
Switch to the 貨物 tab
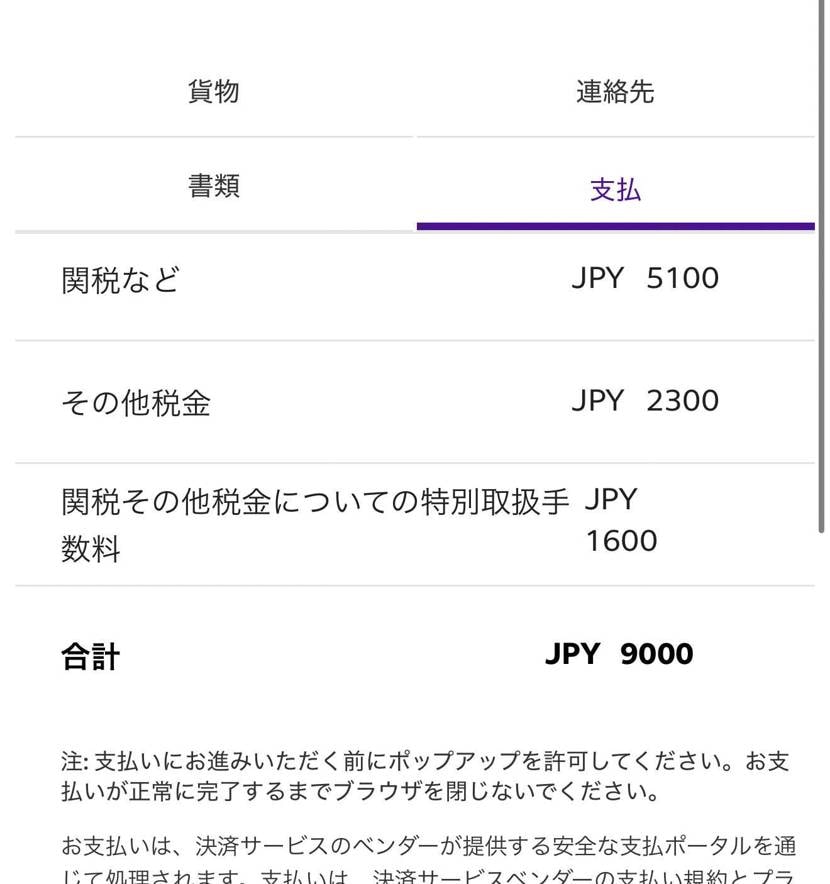coord(211,90)
